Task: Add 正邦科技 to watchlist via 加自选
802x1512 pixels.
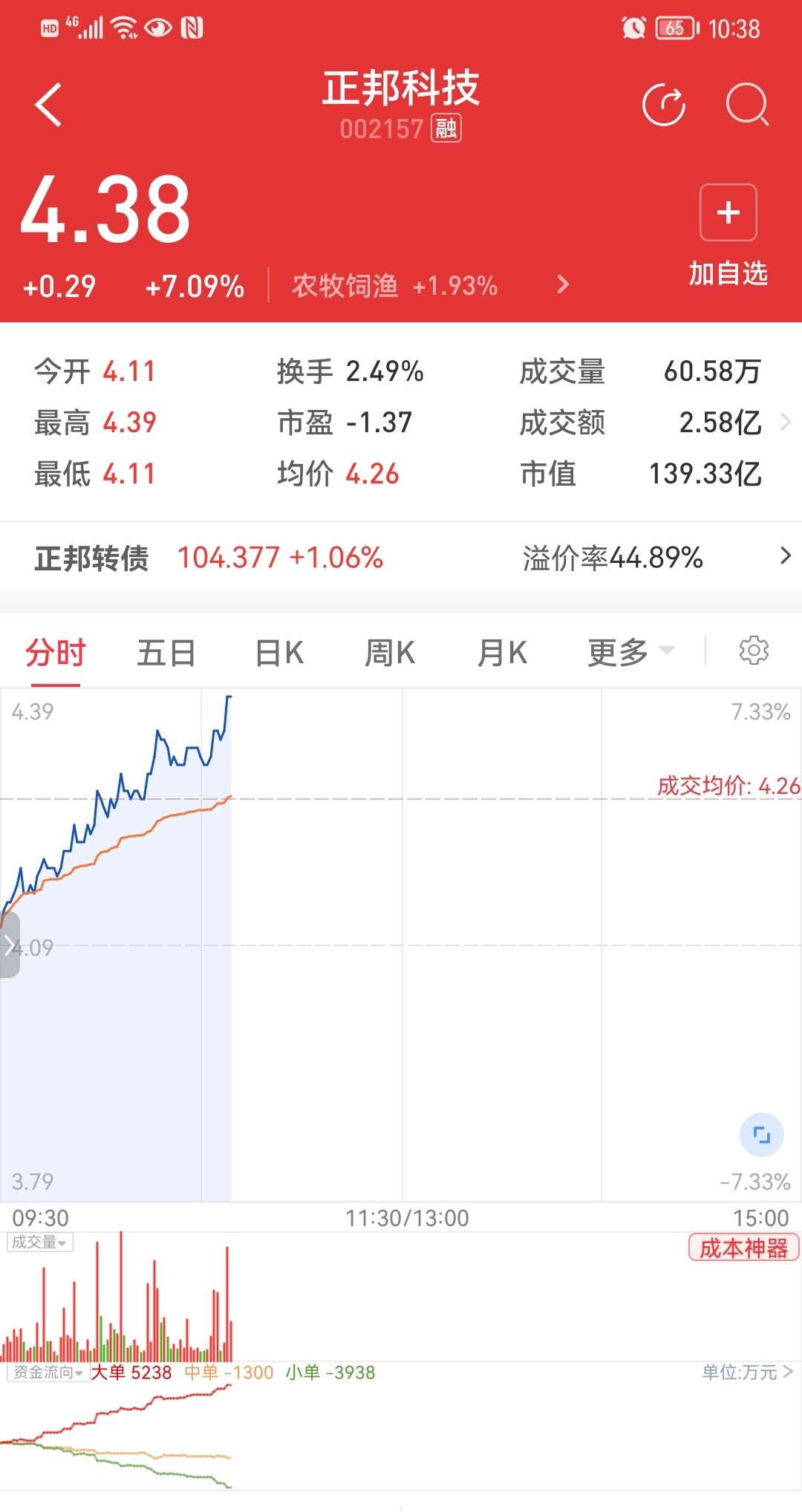Action: tap(728, 235)
